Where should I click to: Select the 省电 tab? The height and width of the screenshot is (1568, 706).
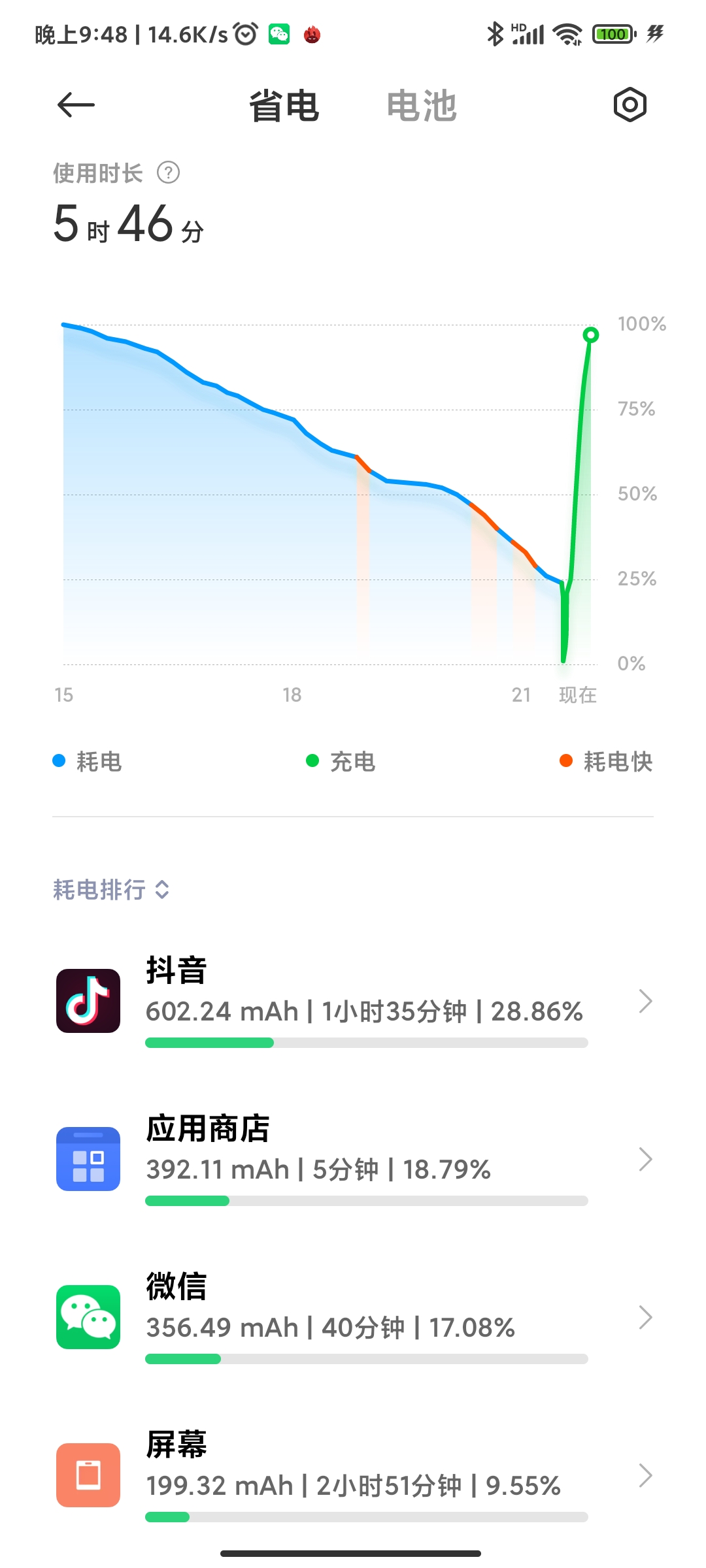pyautogui.click(x=284, y=106)
